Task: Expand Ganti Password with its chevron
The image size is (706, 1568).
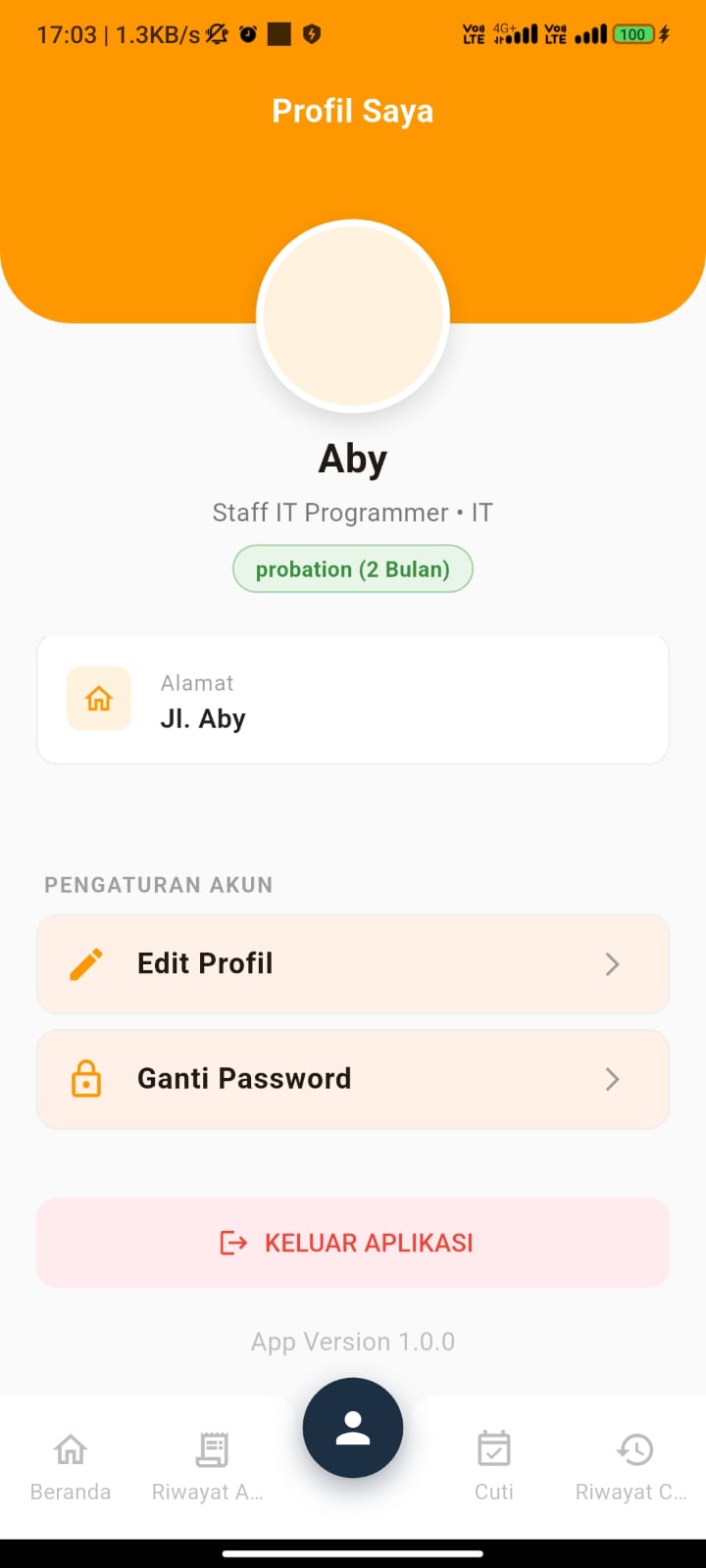Action: click(x=613, y=1079)
